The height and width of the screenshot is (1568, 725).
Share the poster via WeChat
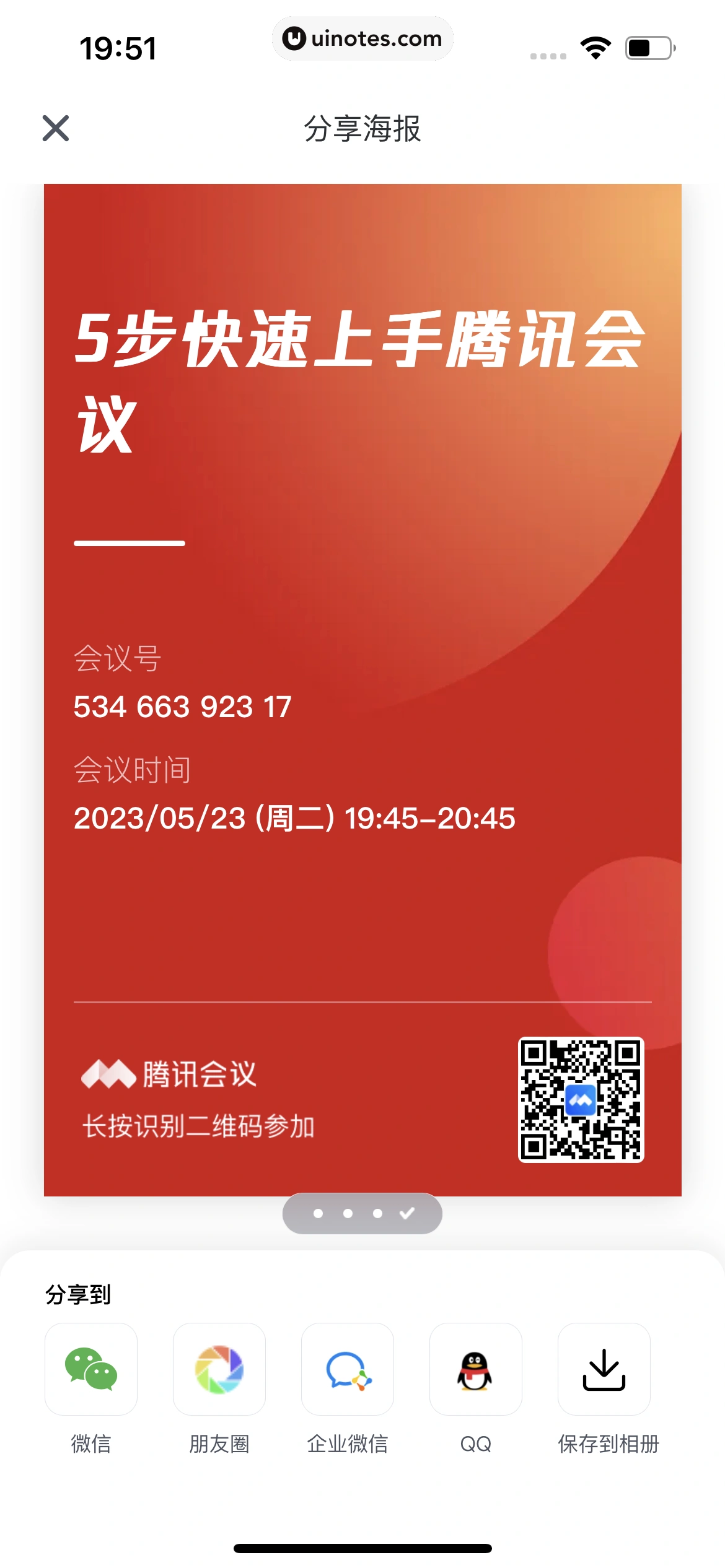[x=91, y=1369]
